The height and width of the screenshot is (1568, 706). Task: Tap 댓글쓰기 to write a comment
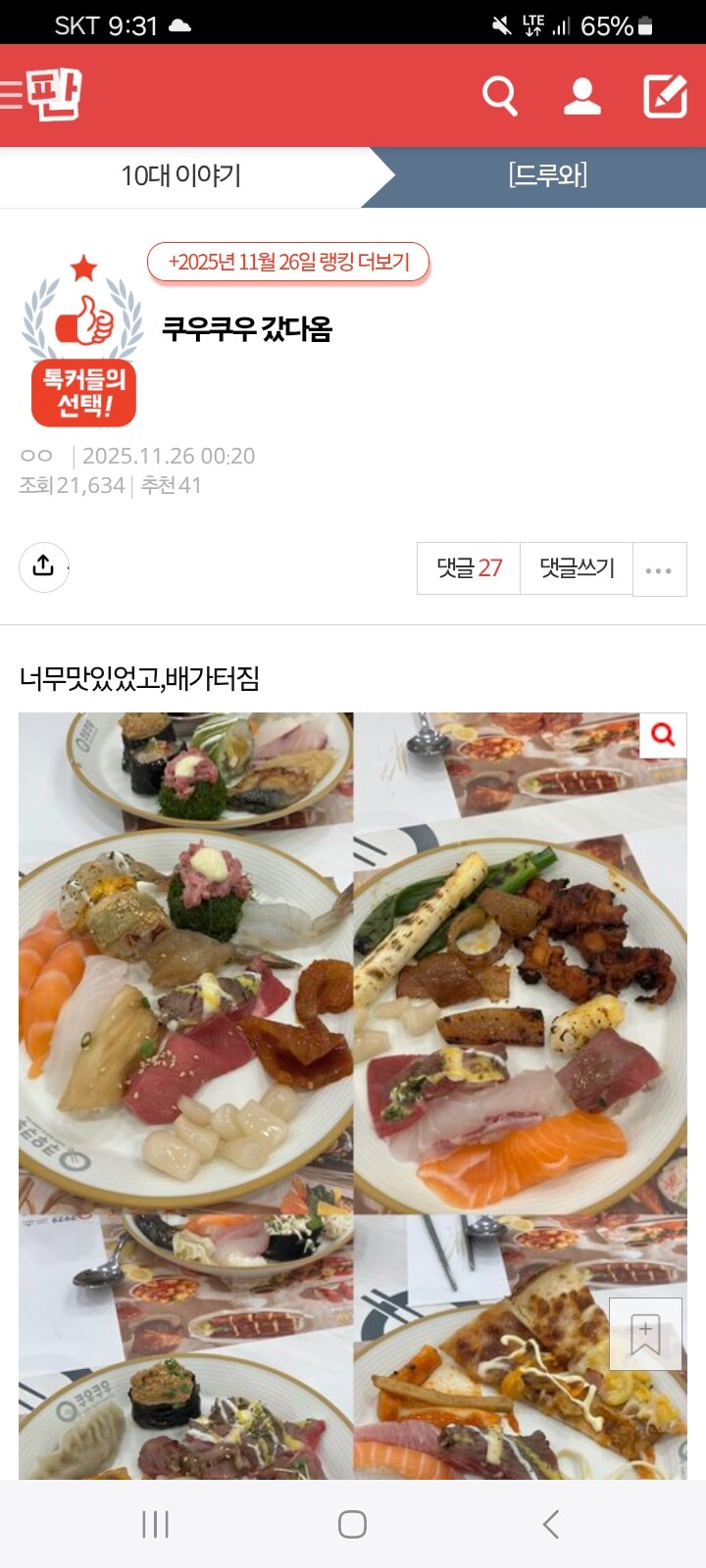tap(575, 568)
